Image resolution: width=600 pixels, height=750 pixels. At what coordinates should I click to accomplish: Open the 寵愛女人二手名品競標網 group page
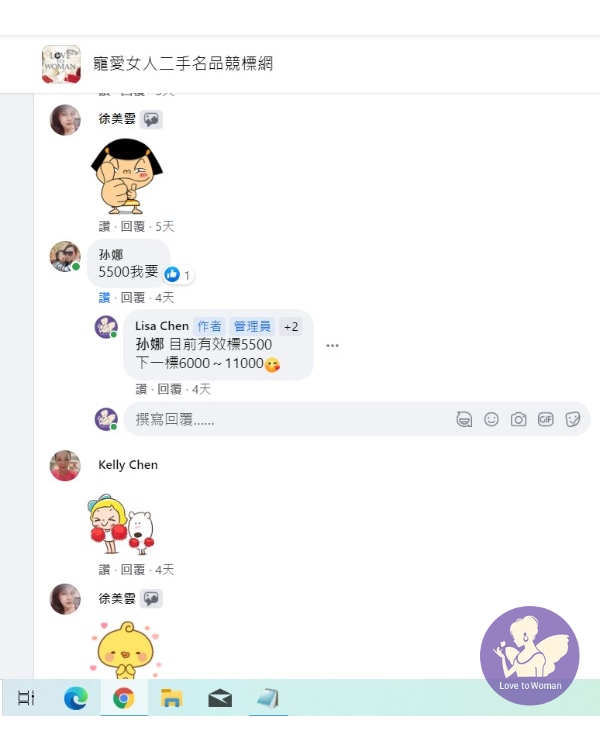[182, 64]
